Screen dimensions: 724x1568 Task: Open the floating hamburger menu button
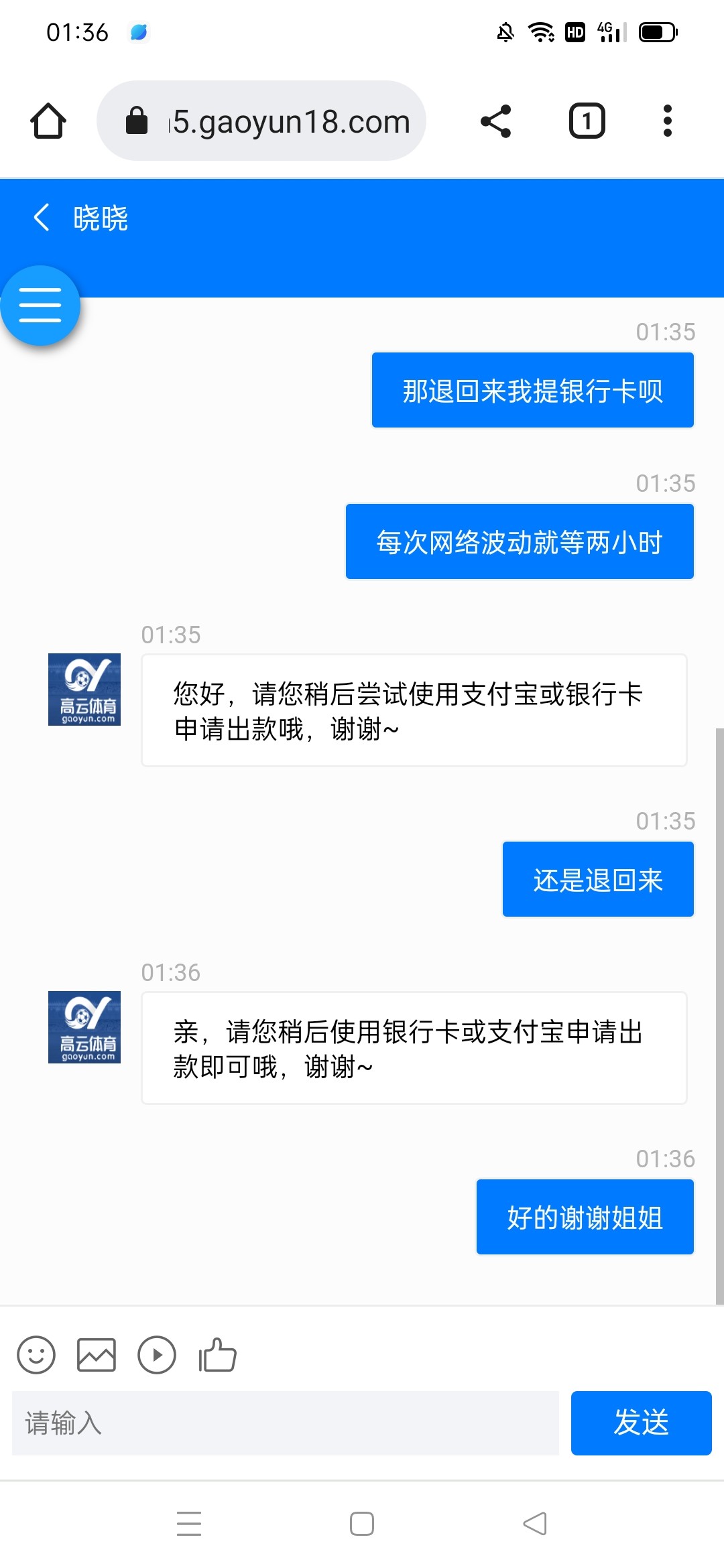tap(40, 306)
